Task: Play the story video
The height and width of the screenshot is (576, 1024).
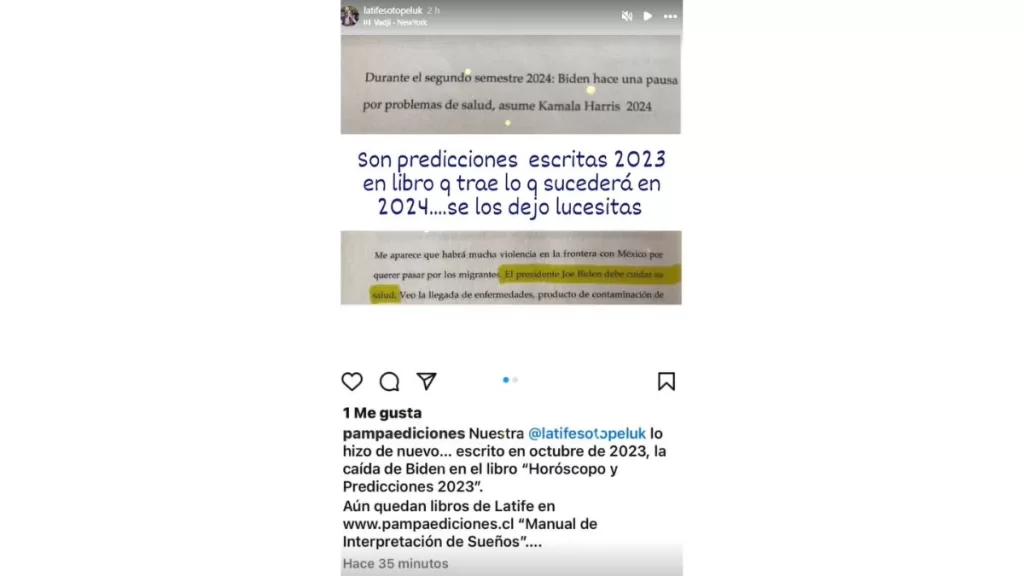Action: 648,16
